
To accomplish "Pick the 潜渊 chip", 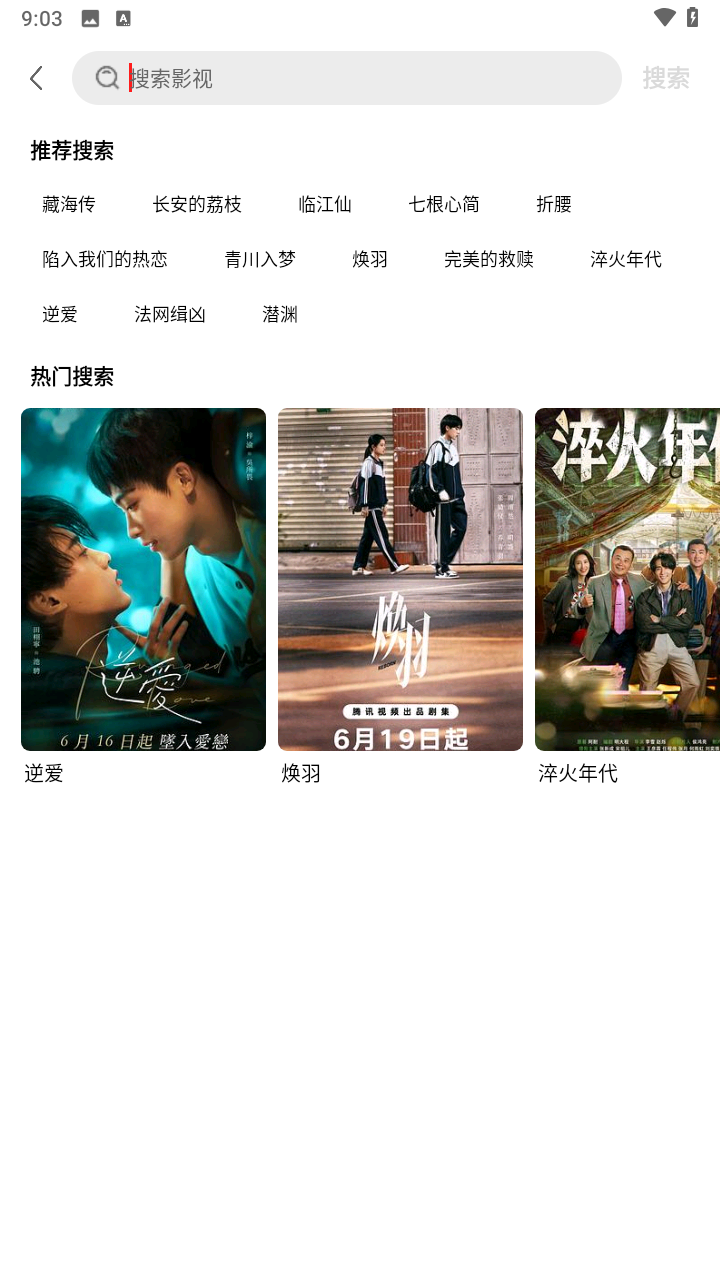I will pos(280,314).
